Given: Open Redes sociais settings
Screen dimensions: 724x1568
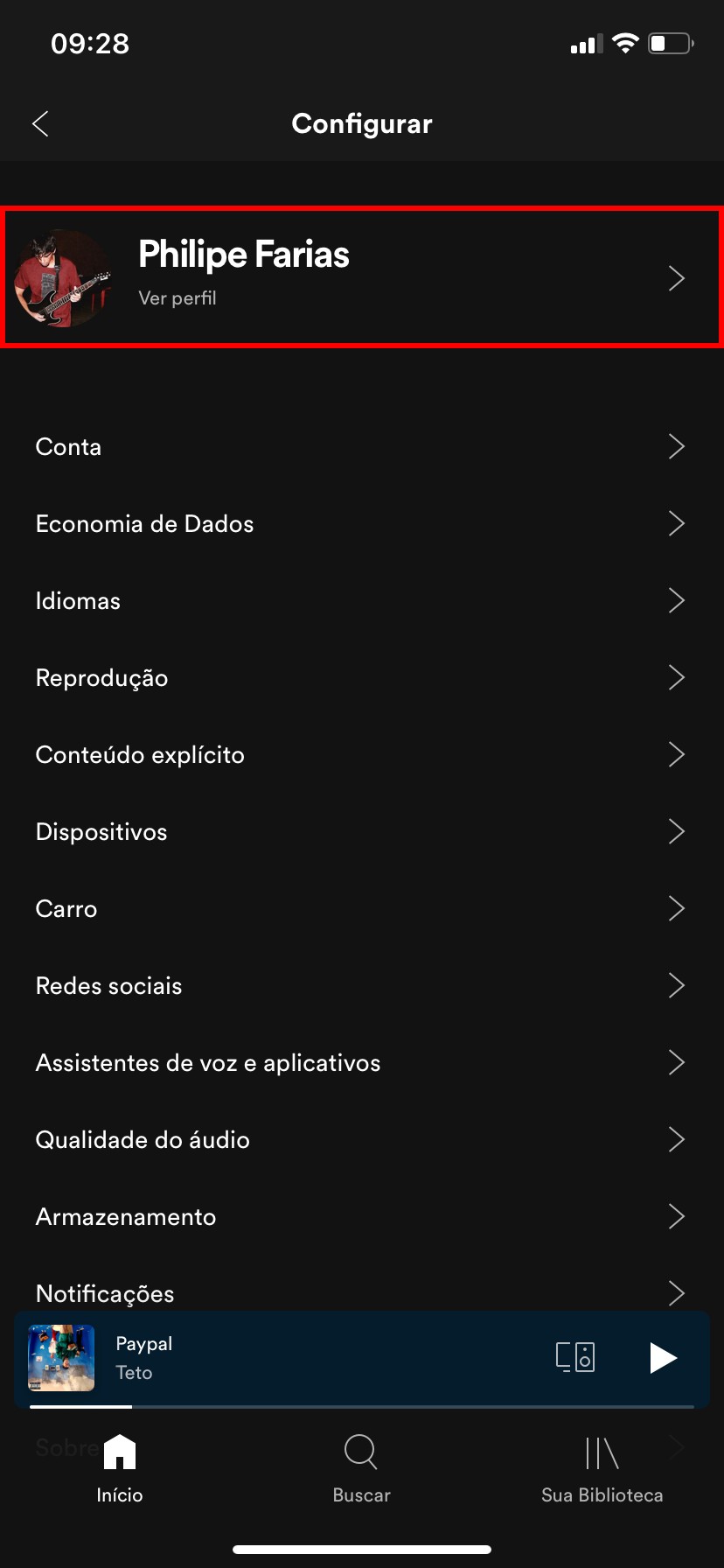Looking at the screenshot, I should [x=361, y=986].
